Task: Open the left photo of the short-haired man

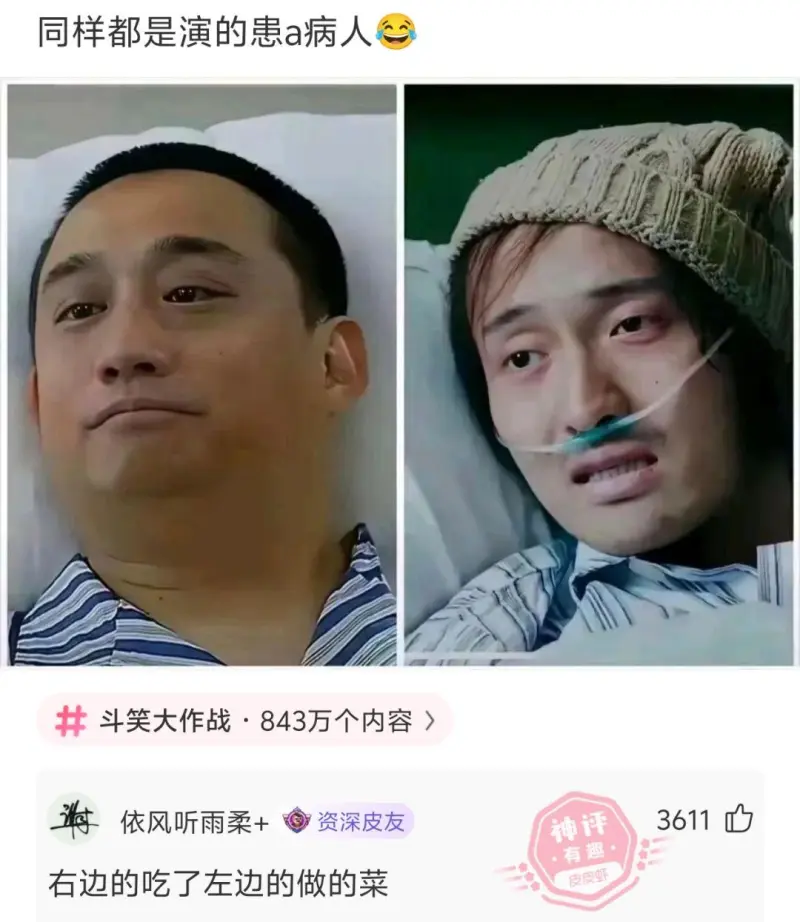Action: 201,375
